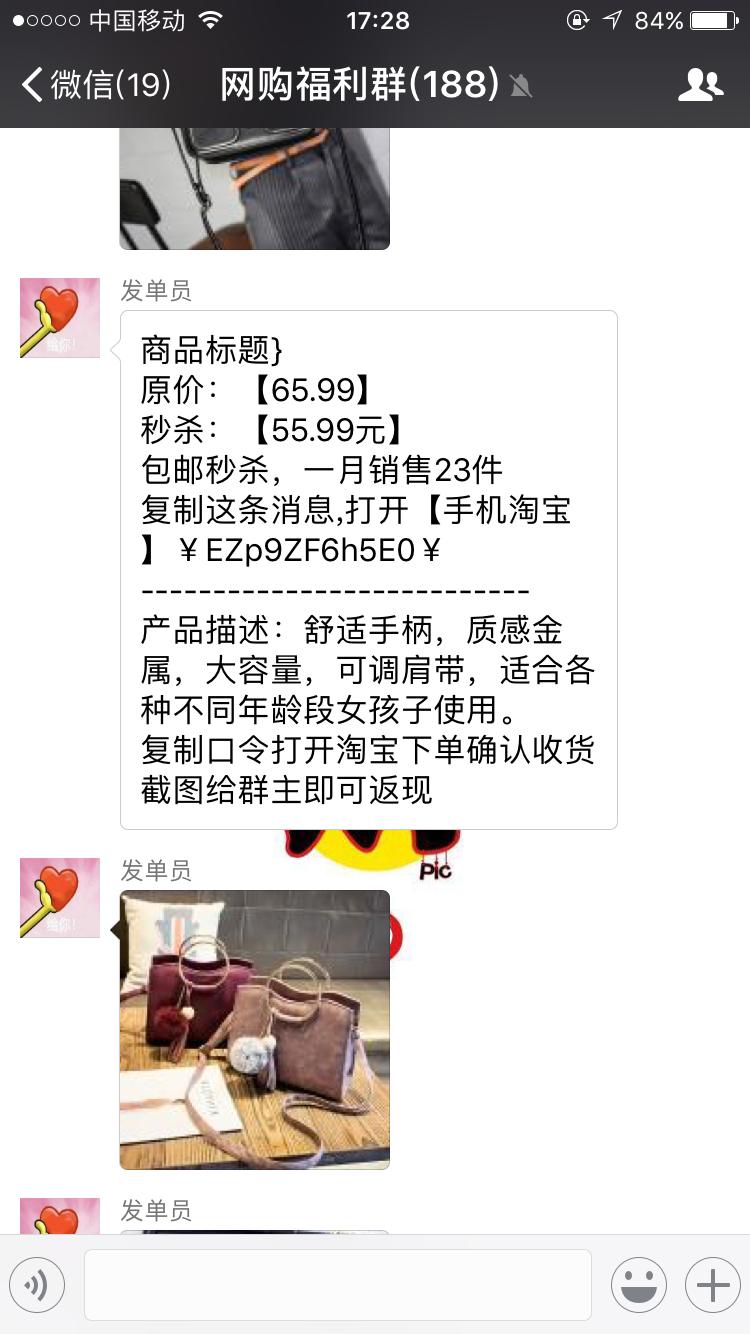
Task: Tap the bottom 发单员 avatar
Action: [59, 1222]
